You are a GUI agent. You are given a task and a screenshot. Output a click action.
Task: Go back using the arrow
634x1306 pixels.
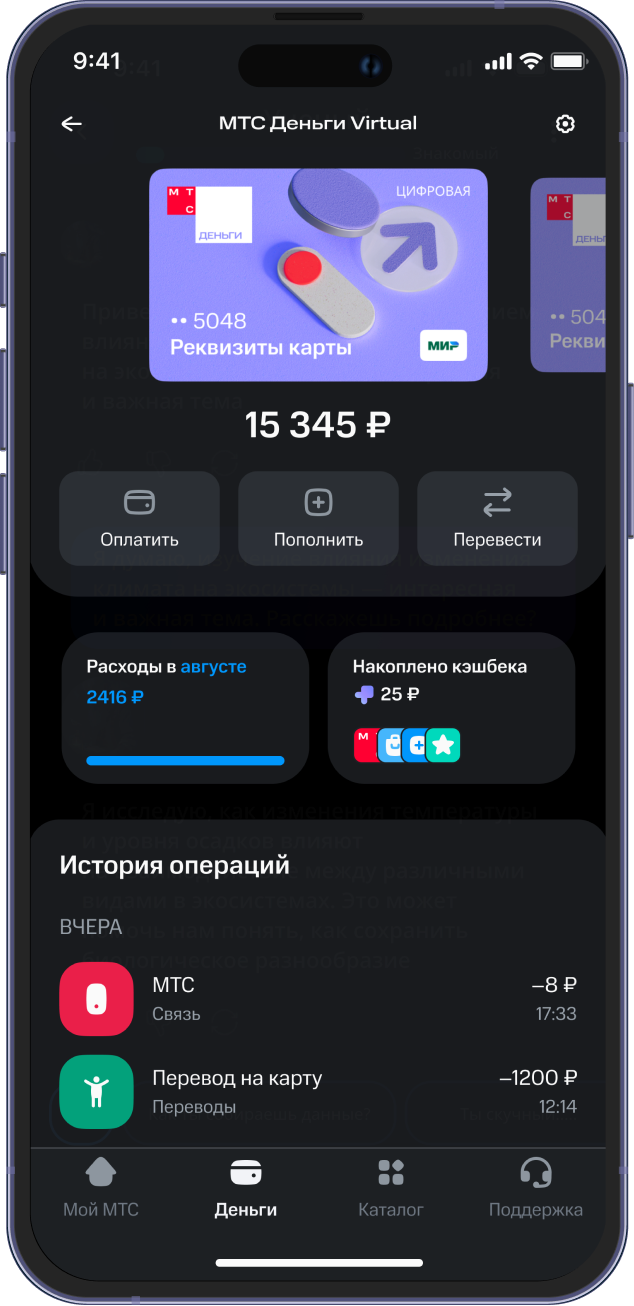(72, 124)
